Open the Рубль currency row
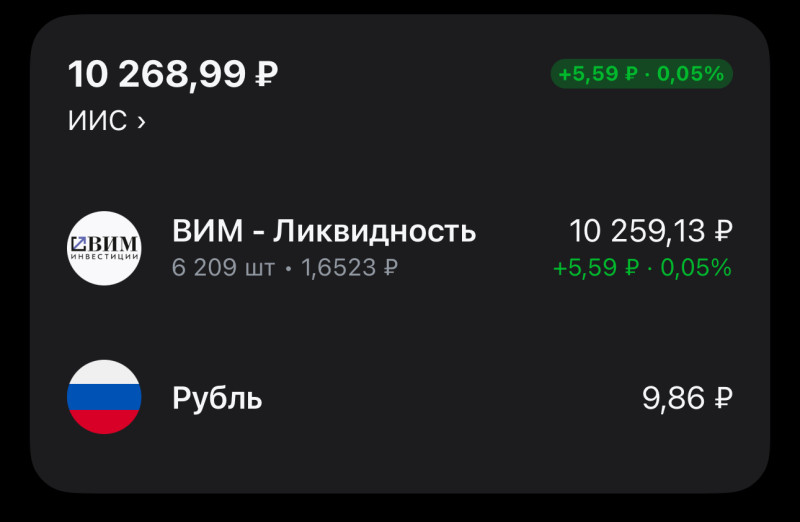The image size is (800, 522). coord(217,397)
